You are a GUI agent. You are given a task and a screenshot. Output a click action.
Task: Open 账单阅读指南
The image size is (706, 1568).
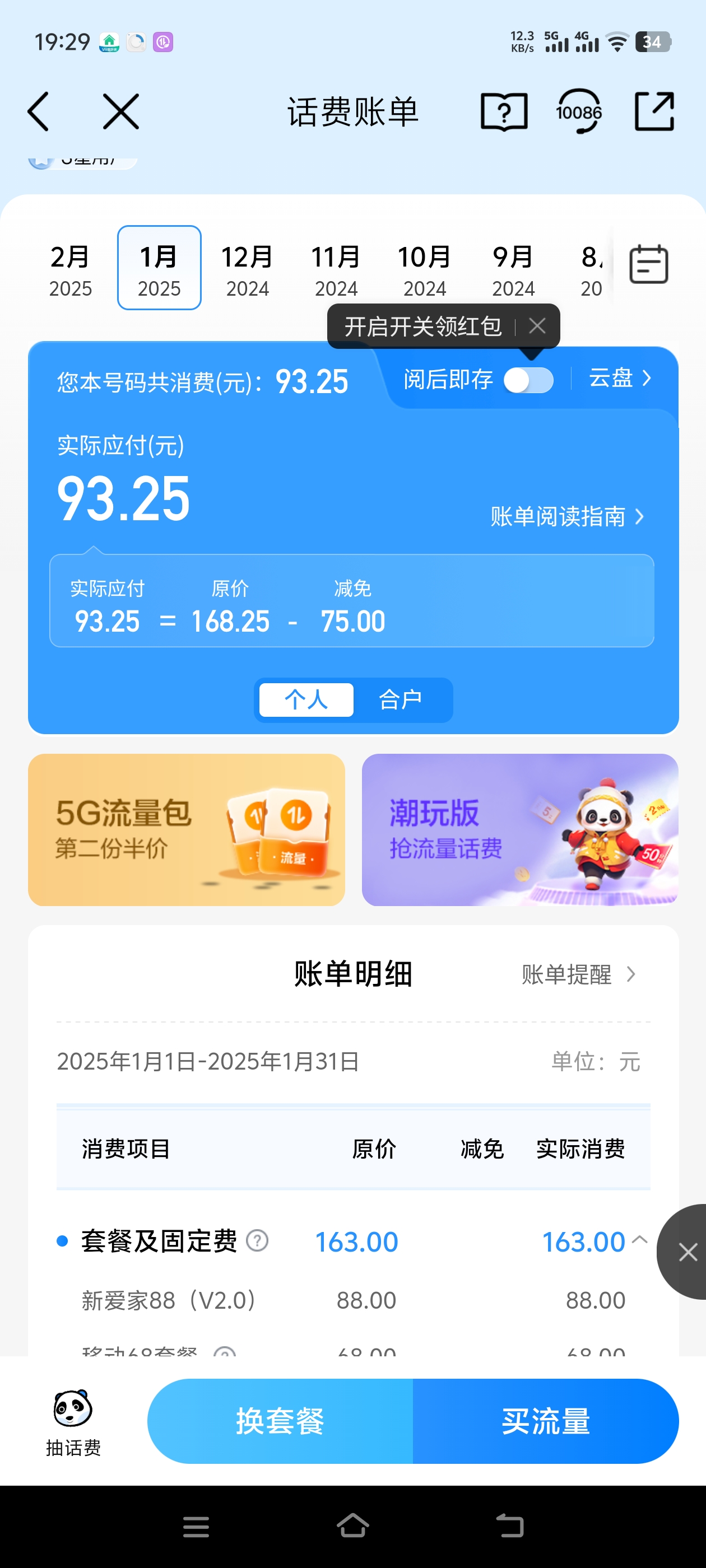click(566, 517)
